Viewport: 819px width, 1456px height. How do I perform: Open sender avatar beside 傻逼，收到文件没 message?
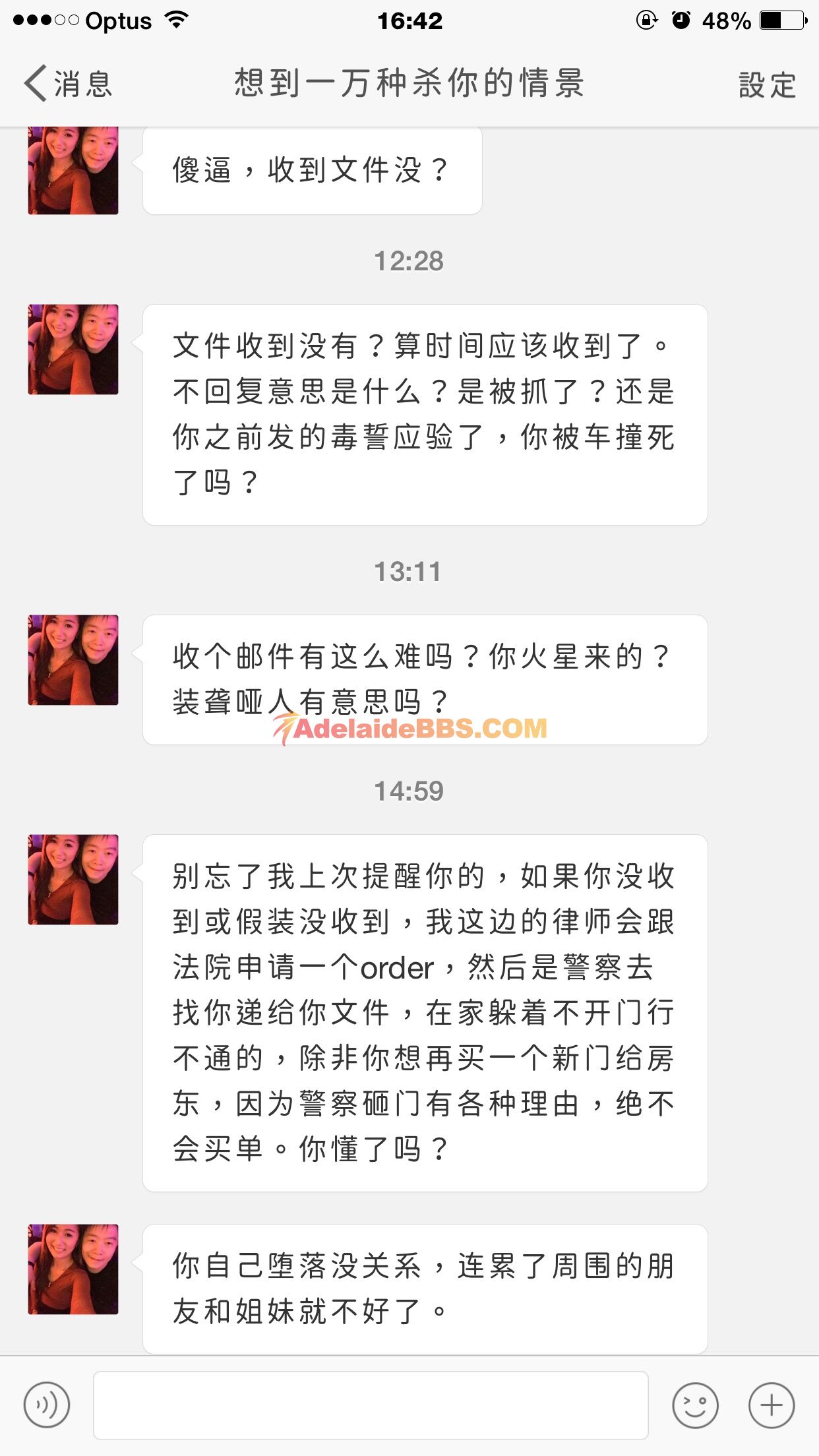click(73, 170)
